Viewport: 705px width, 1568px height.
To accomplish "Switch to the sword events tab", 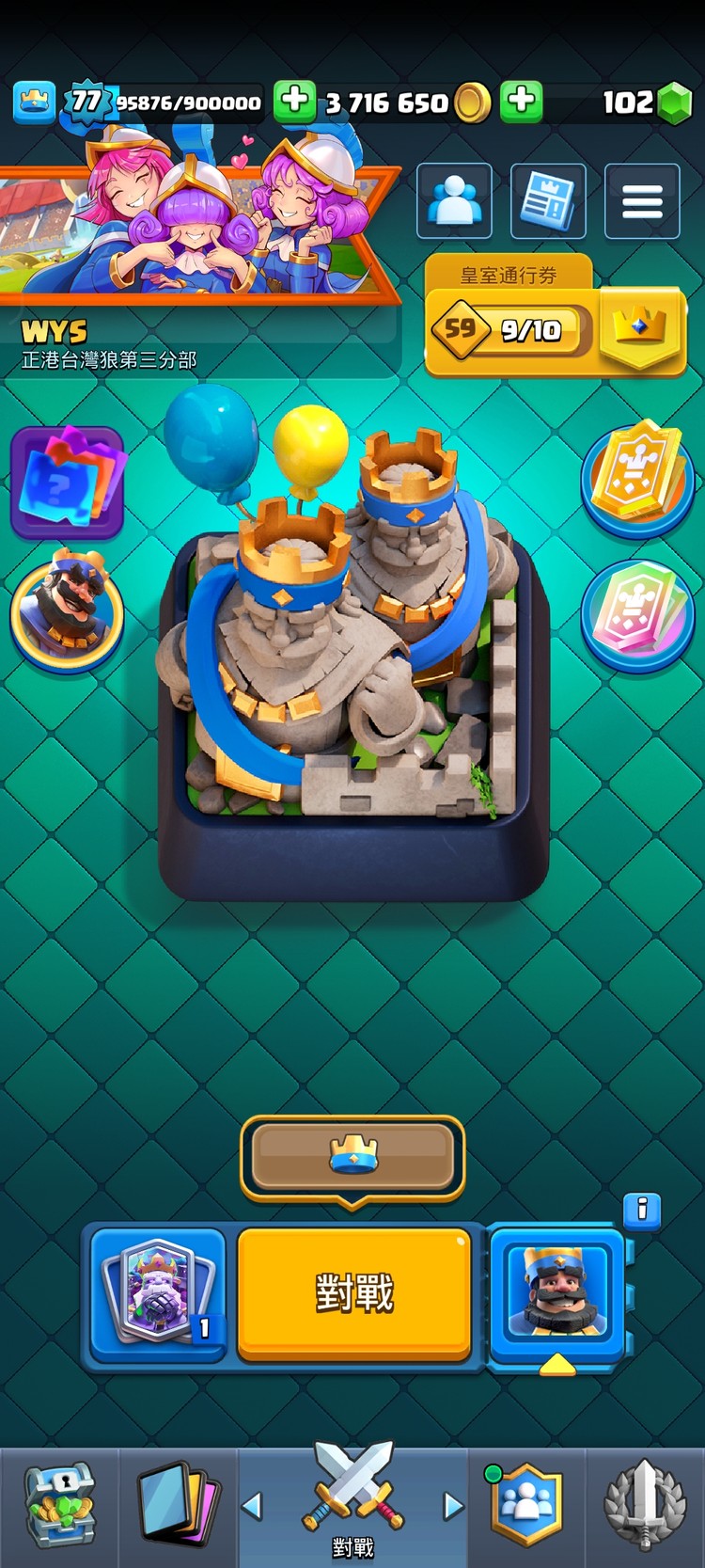I will 644,1507.
